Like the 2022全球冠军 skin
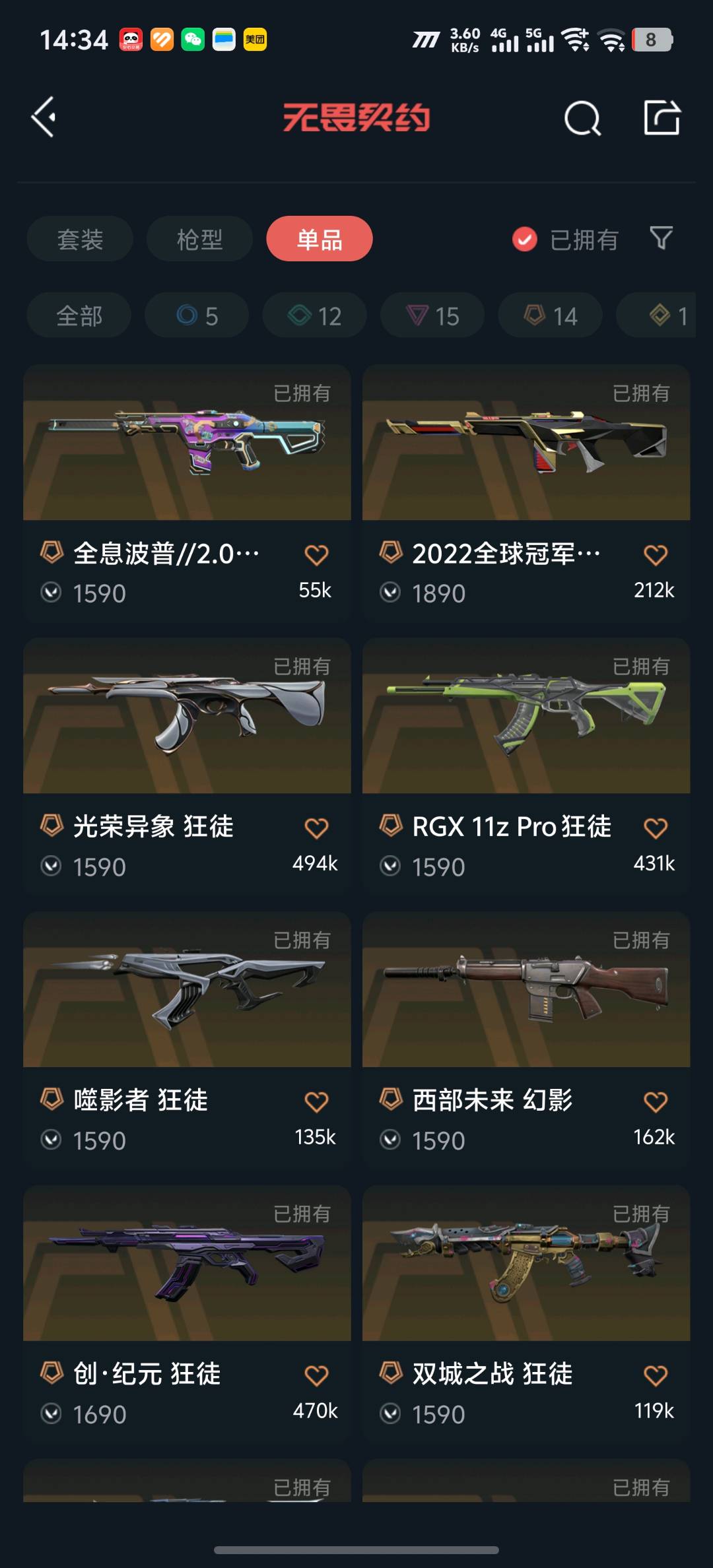 [656, 555]
